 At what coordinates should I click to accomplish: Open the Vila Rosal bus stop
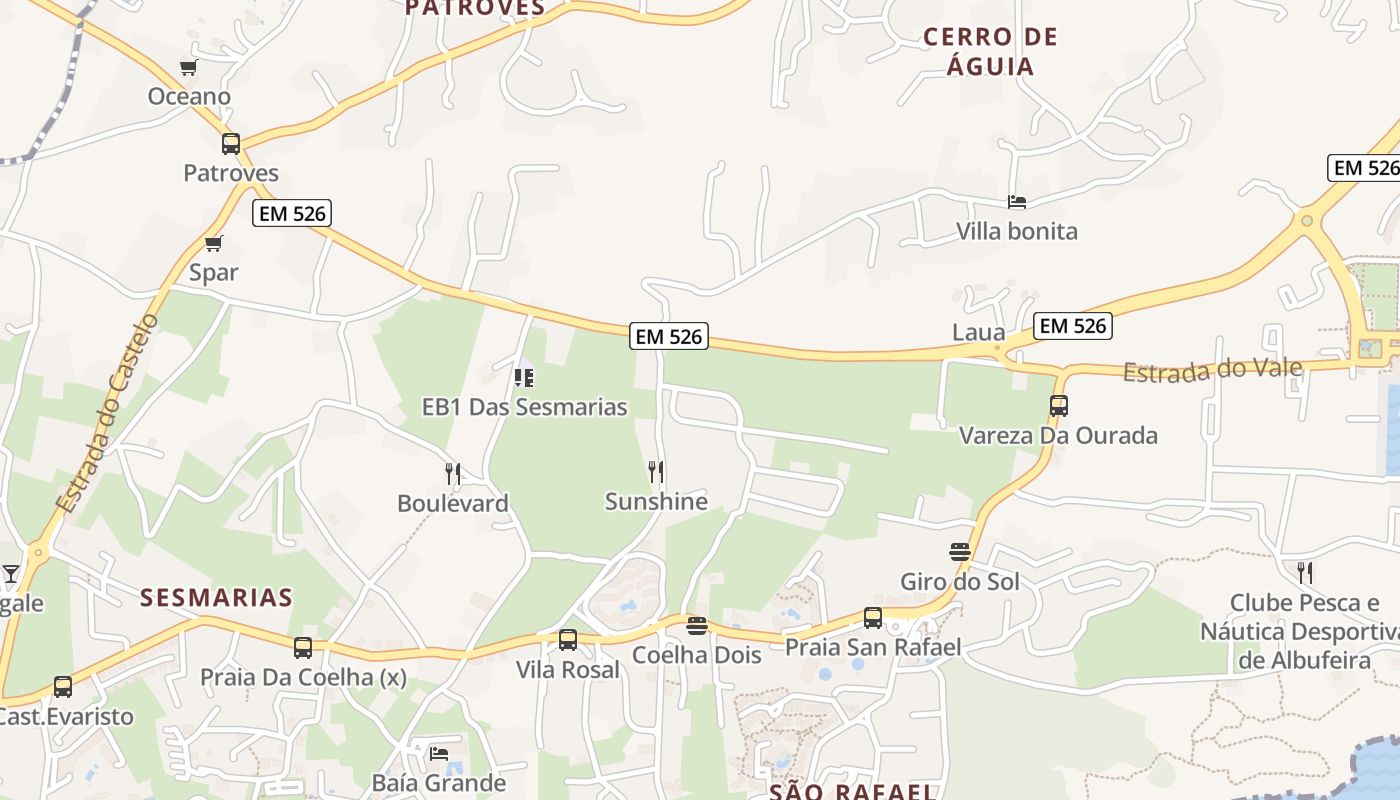[x=568, y=640]
